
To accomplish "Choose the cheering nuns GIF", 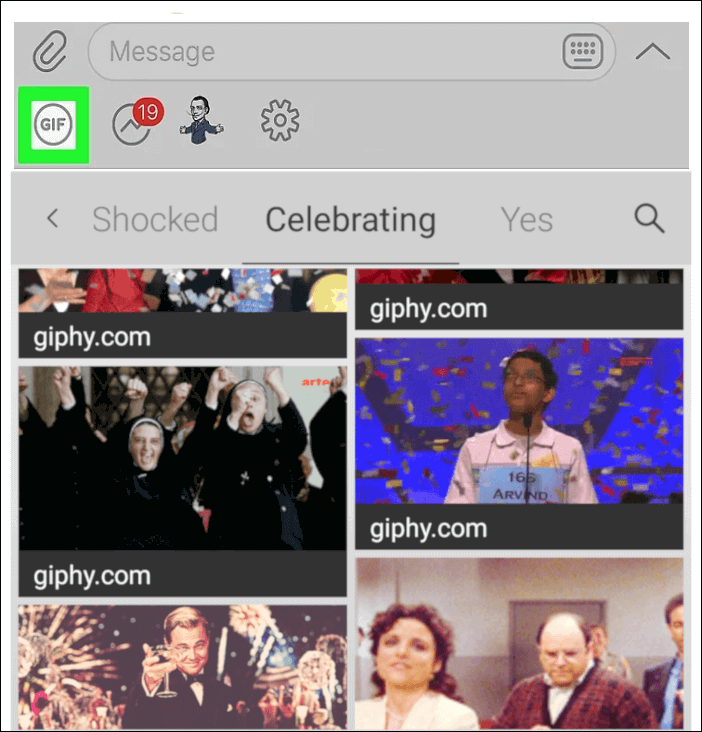I will click(183, 458).
